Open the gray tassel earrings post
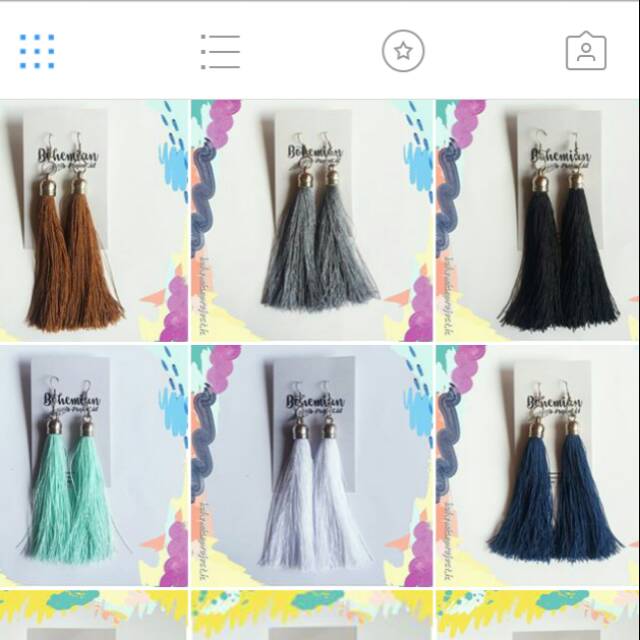This screenshot has height=640, width=640. (x=312, y=221)
